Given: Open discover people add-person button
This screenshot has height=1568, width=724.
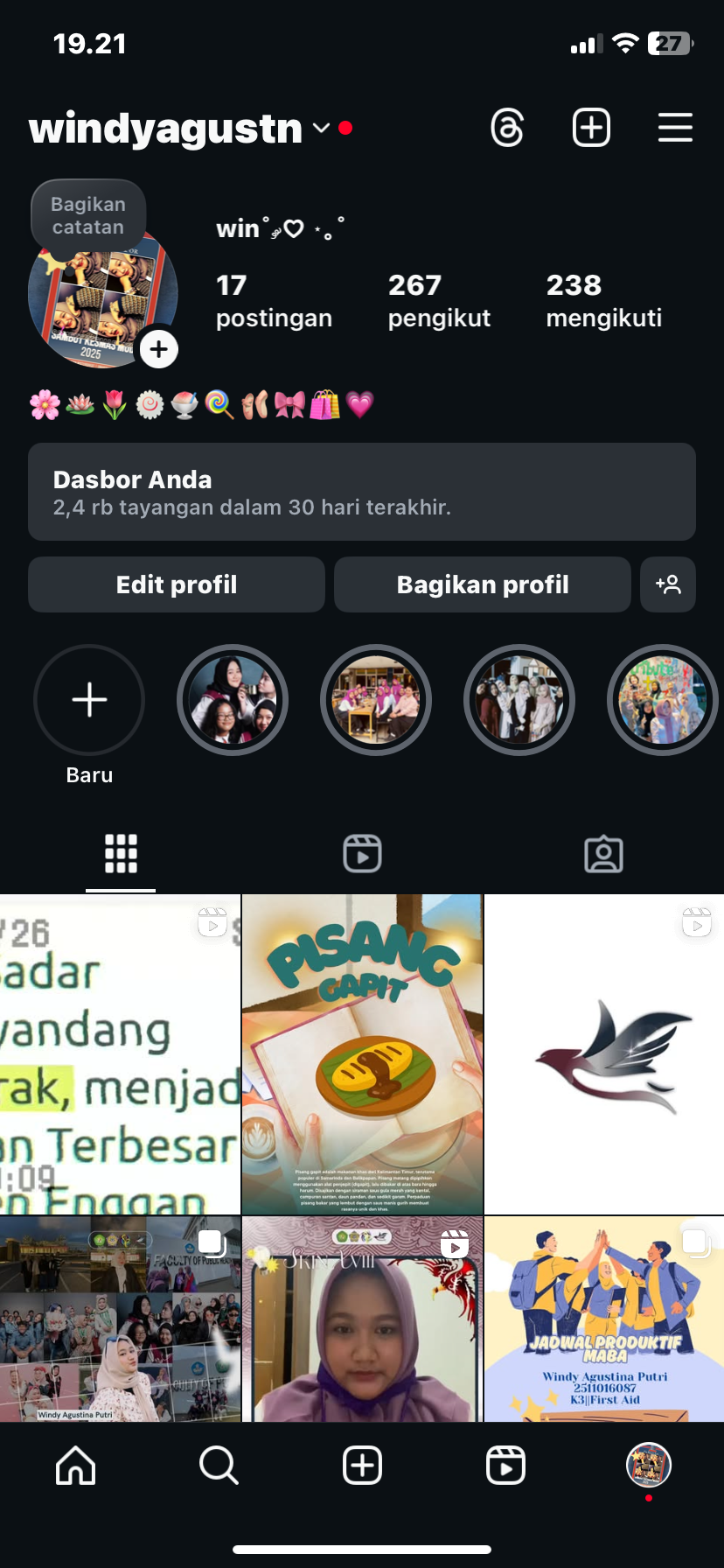Looking at the screenshot, I should point(668,584).
